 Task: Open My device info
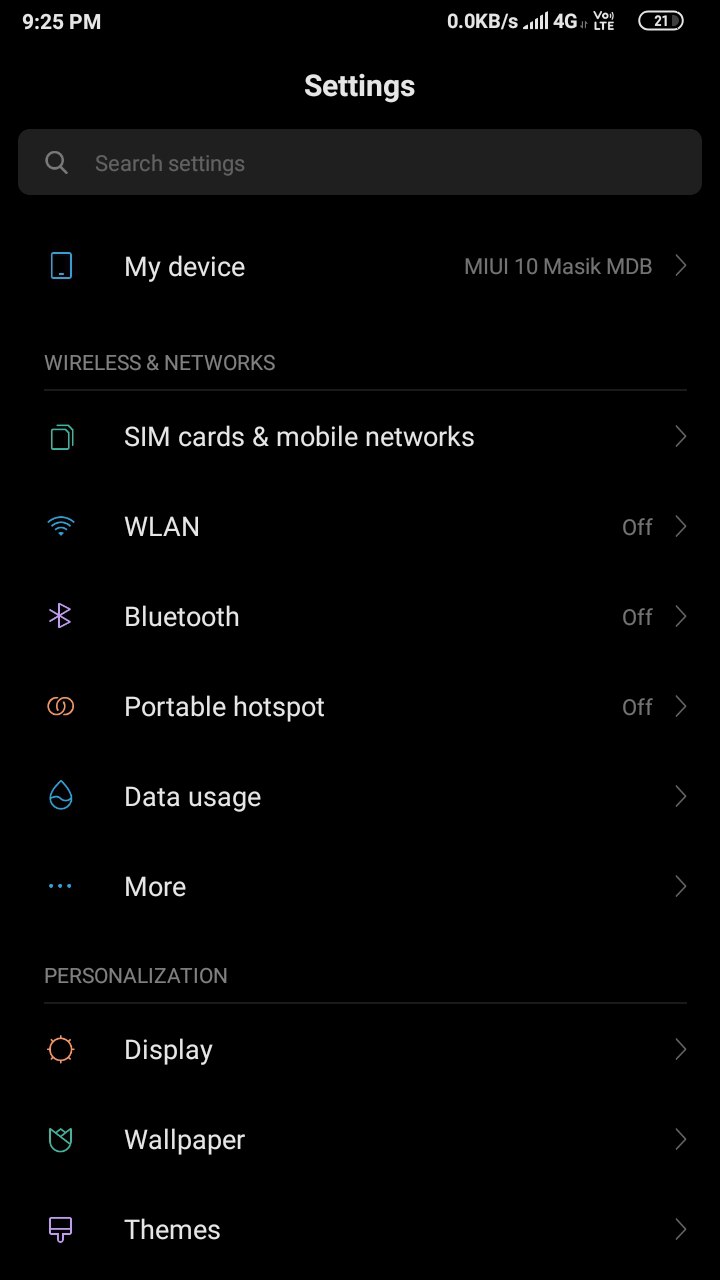click(x=360, y=266)
